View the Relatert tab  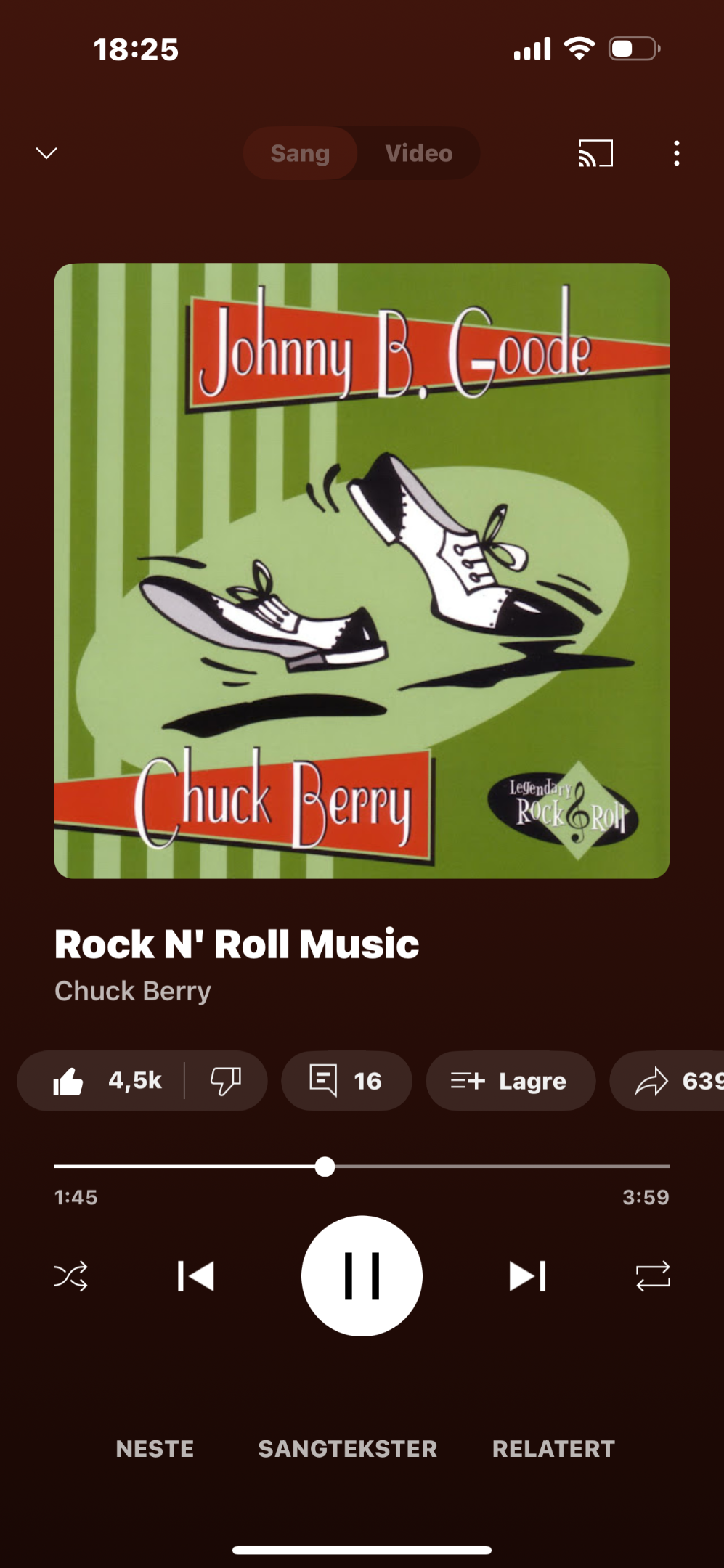(x=553, y=1449)
